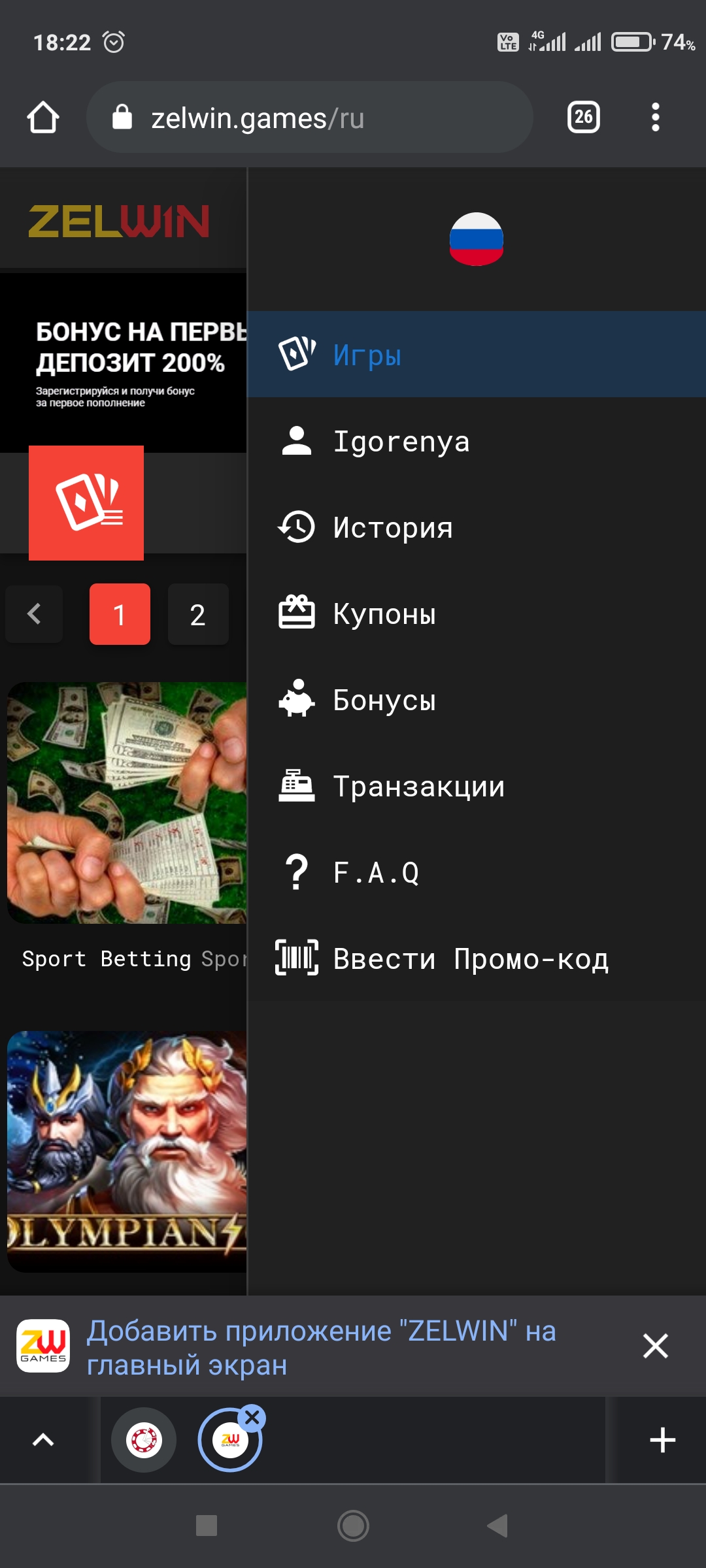Select Игры in the side menu
706x1568 pixels.
point(476,355)
